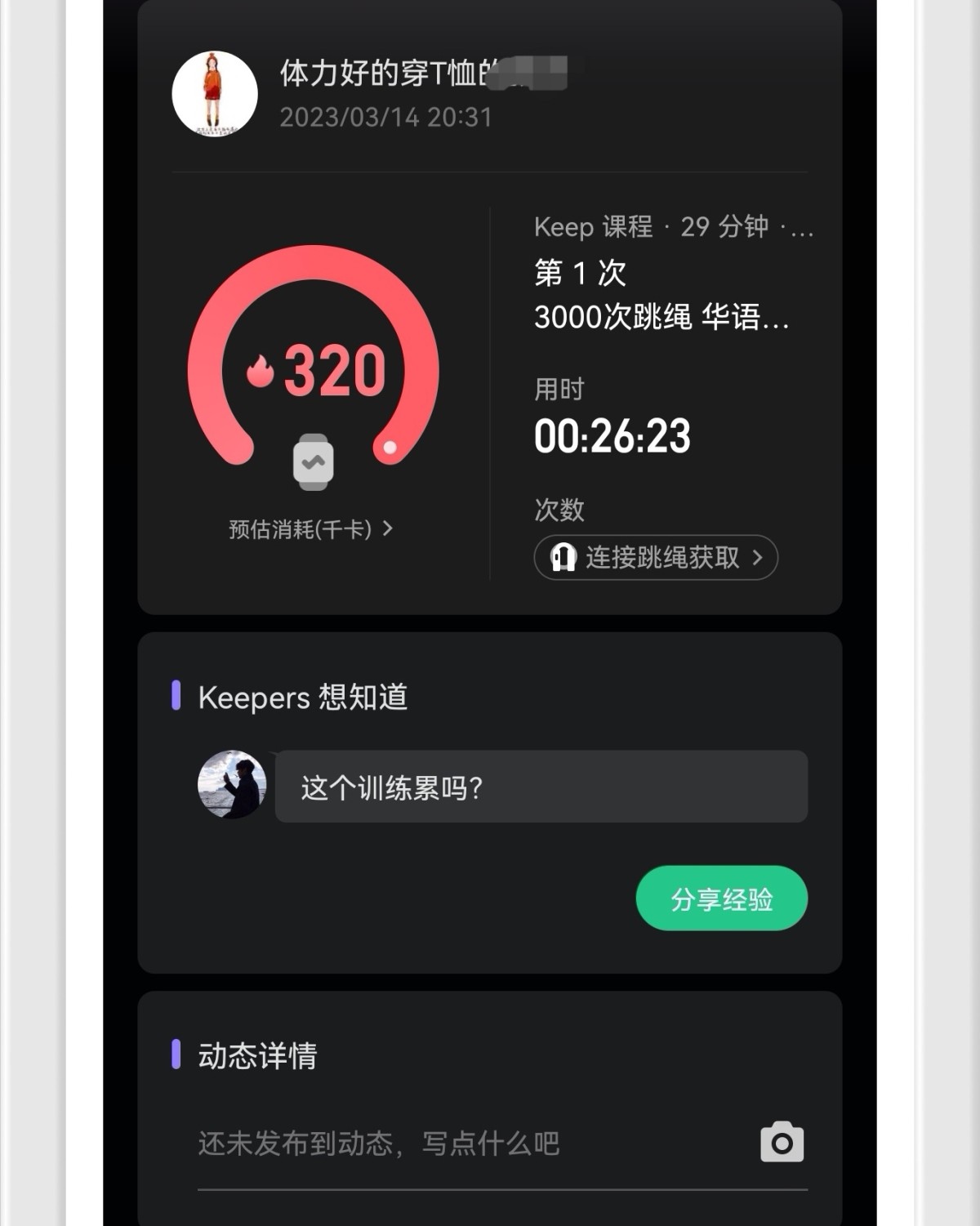Screen dimensions: 980x1226
Task: Add a photo with the camera icon
Action: point(782,1142)
